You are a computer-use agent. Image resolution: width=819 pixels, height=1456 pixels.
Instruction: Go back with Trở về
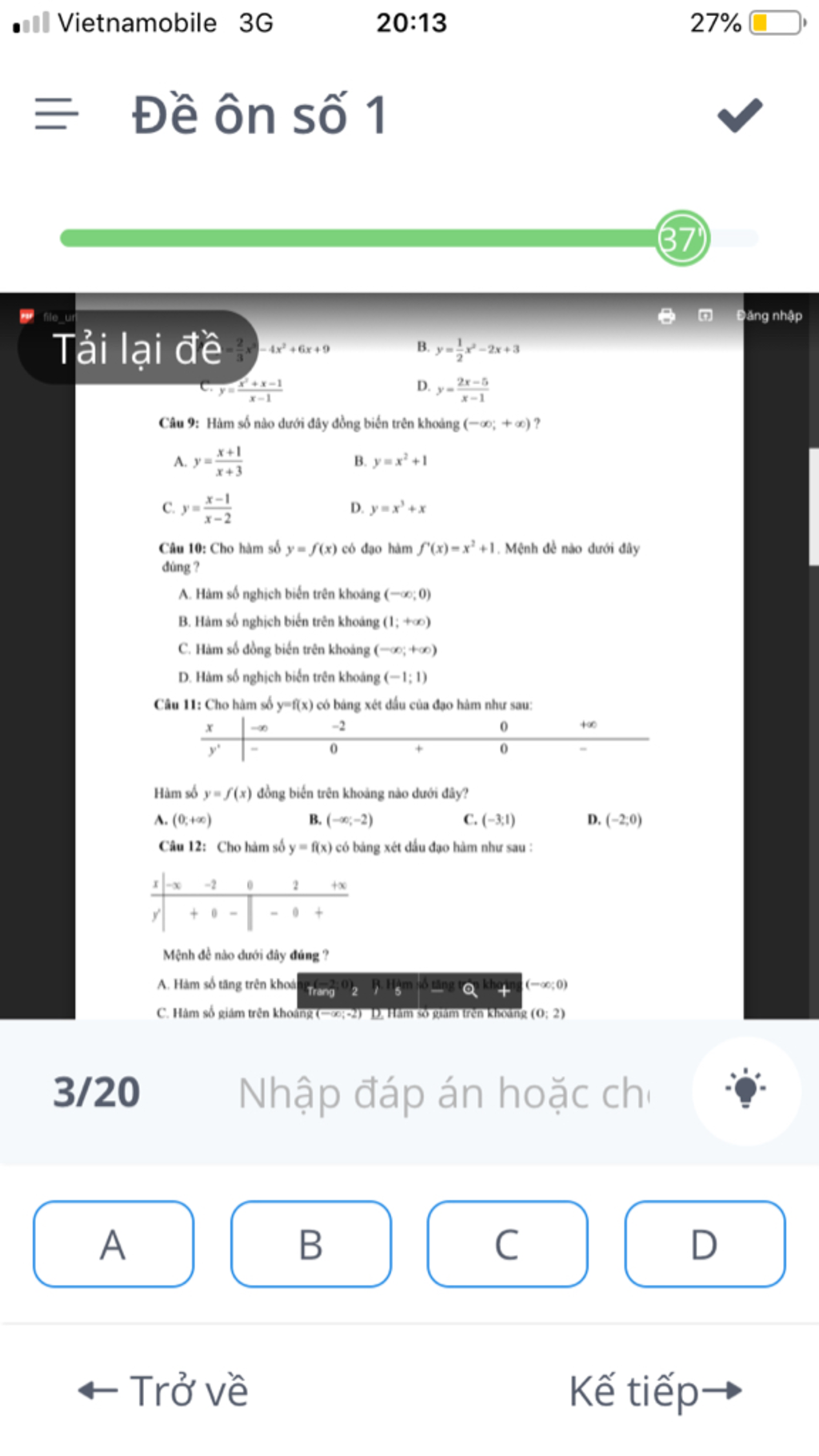164,1391
